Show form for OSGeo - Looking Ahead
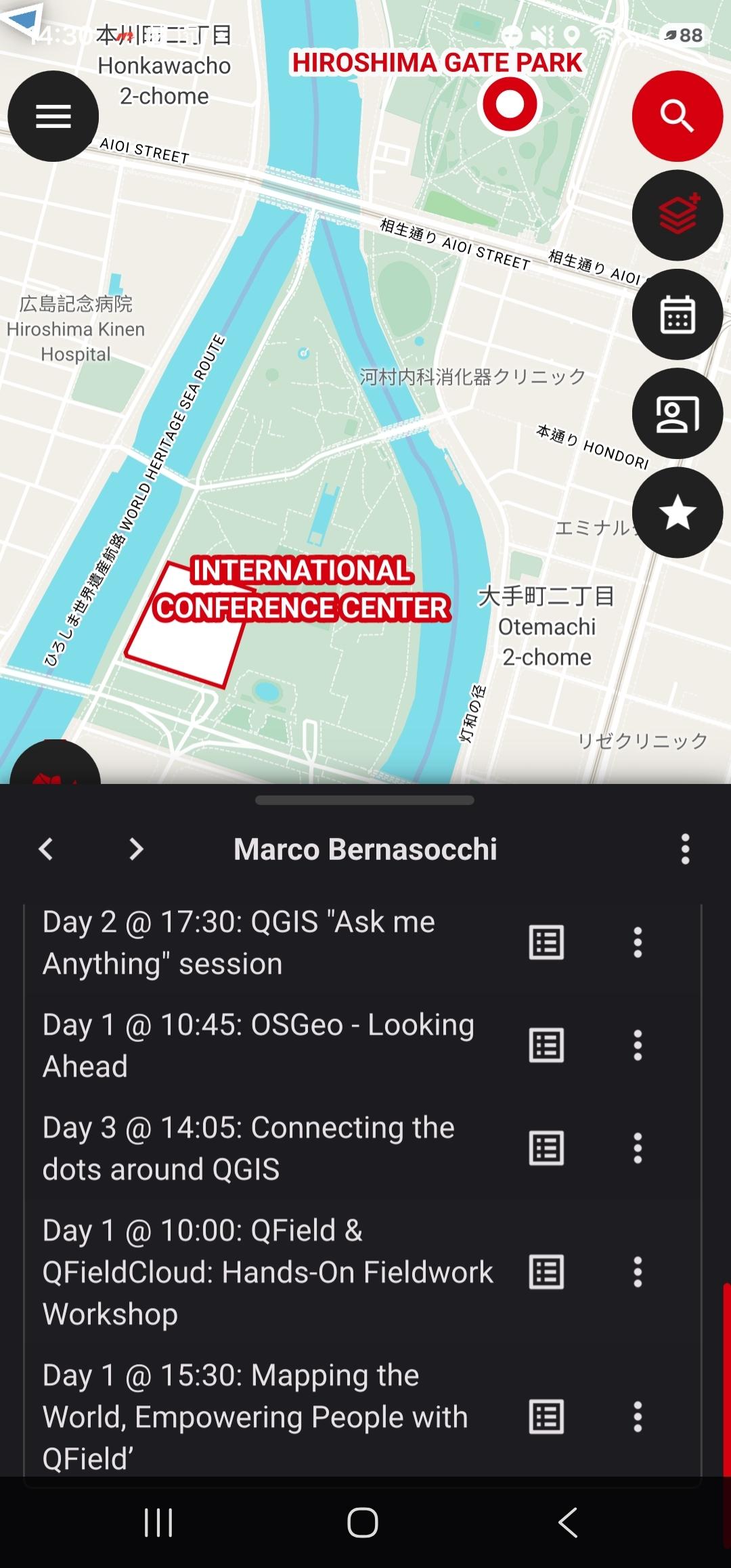 [x=546, y=1045]
